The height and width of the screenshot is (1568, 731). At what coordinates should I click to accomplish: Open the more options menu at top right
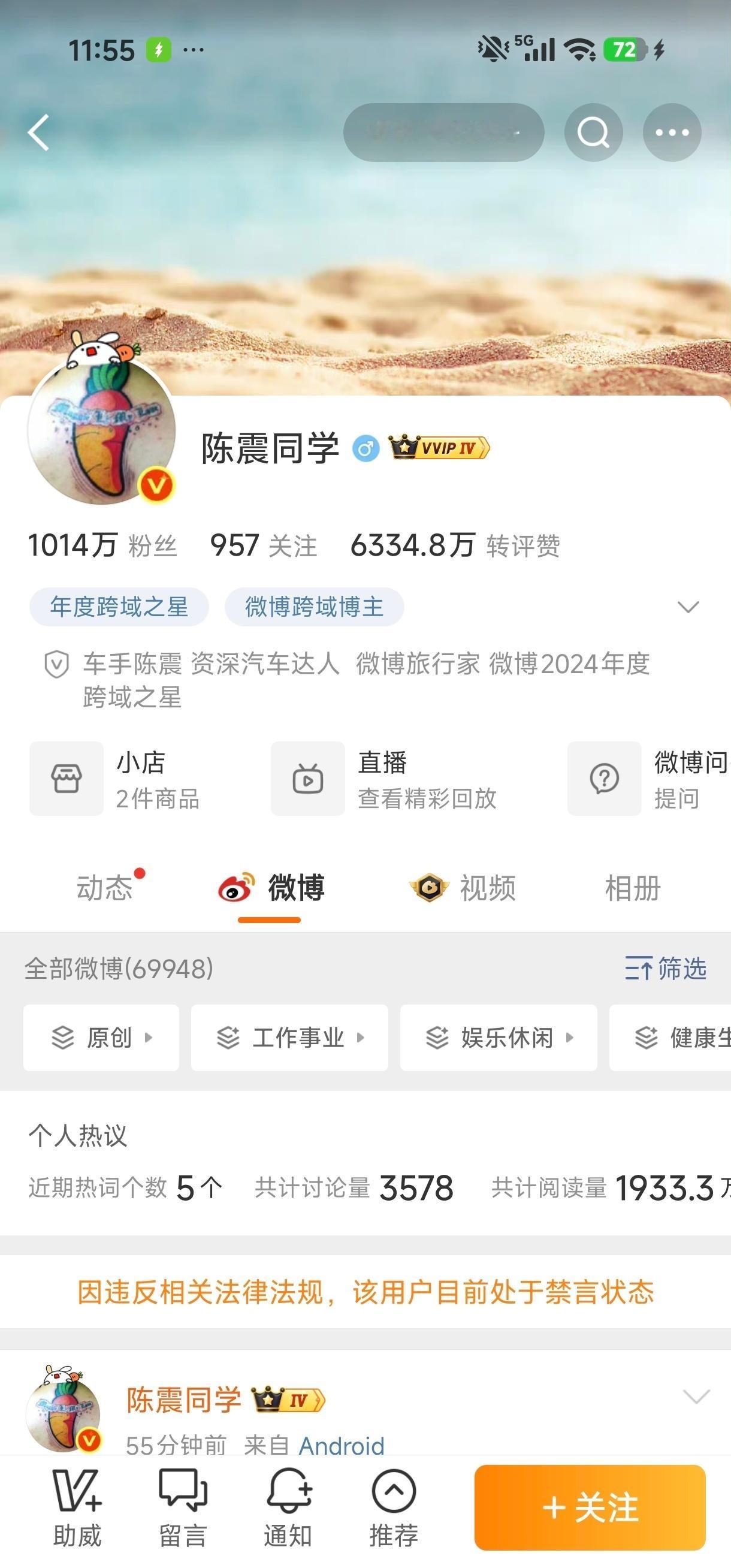pos(671,132)
